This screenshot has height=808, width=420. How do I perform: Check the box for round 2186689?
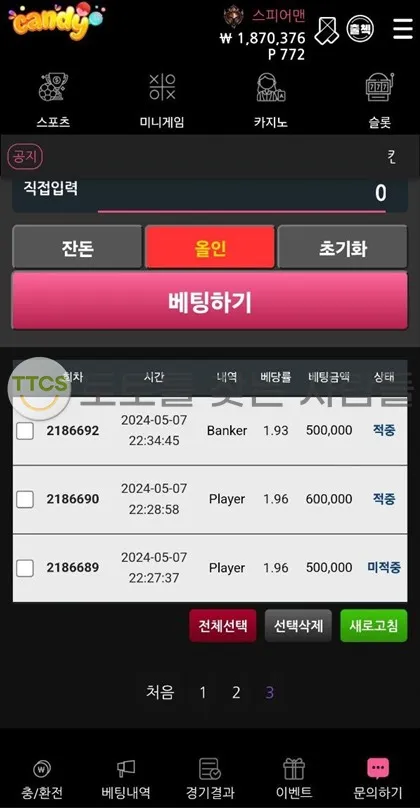(x=25, y=568)
